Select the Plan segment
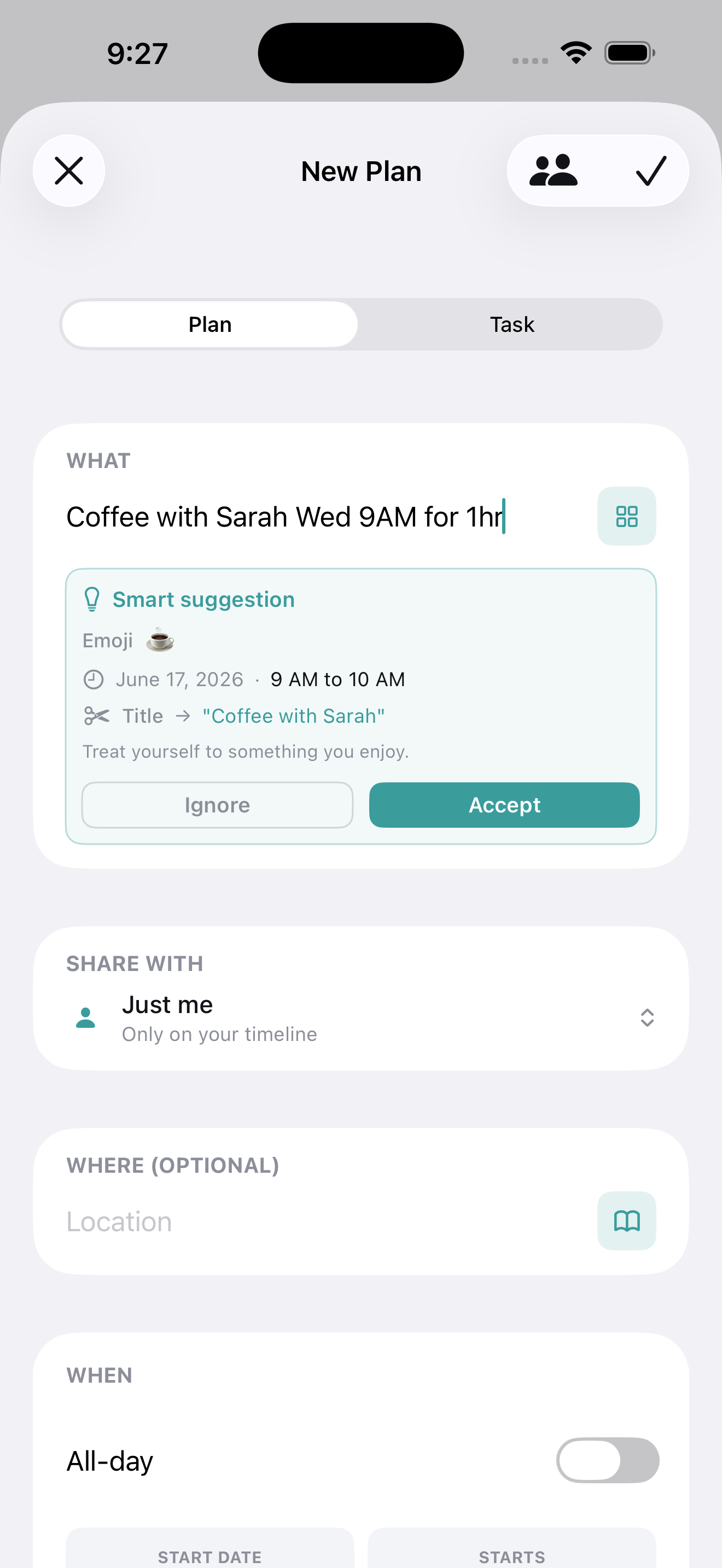 (210, 324)
